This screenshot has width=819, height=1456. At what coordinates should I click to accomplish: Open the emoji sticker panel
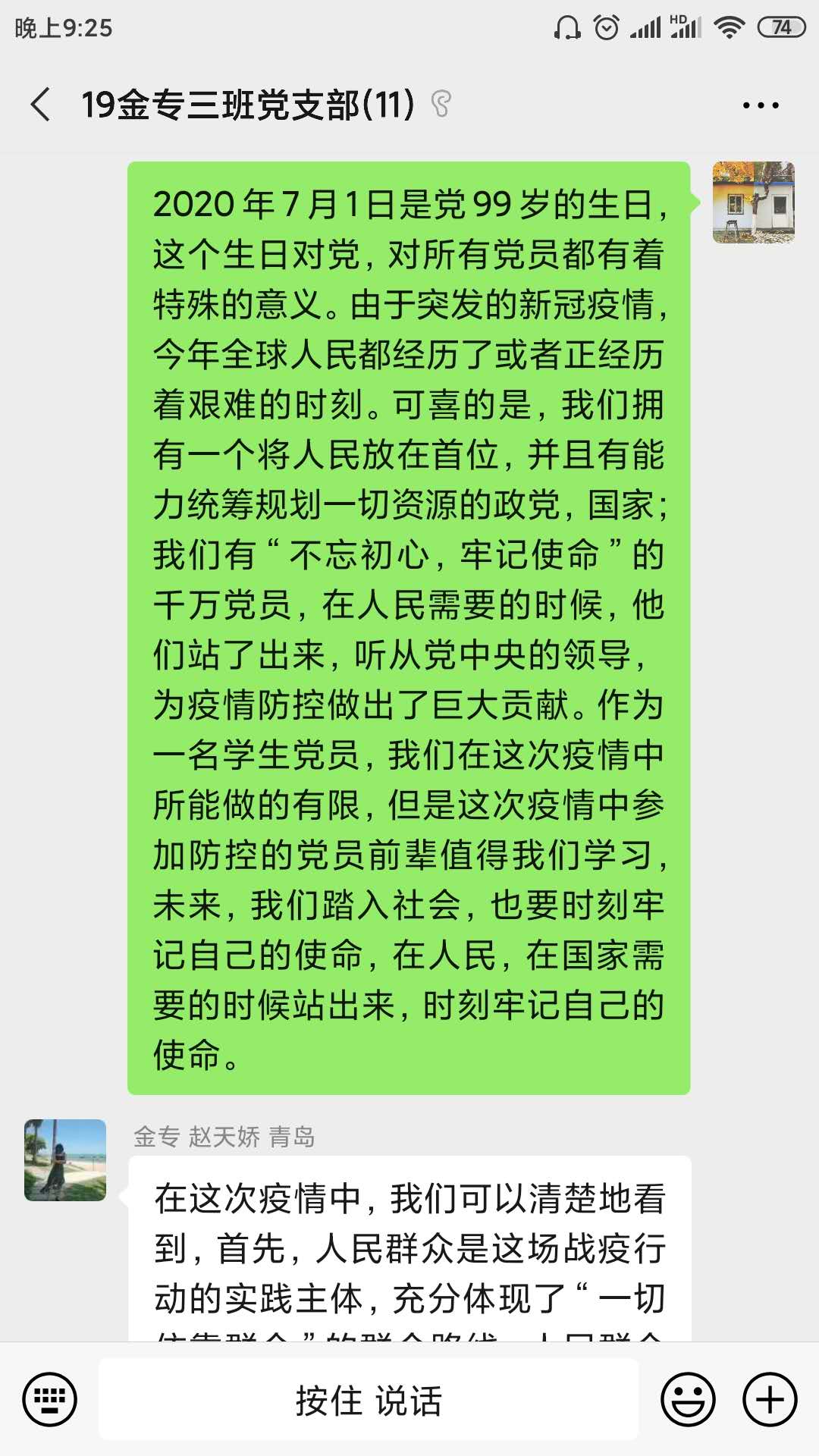pos(688,1399)
